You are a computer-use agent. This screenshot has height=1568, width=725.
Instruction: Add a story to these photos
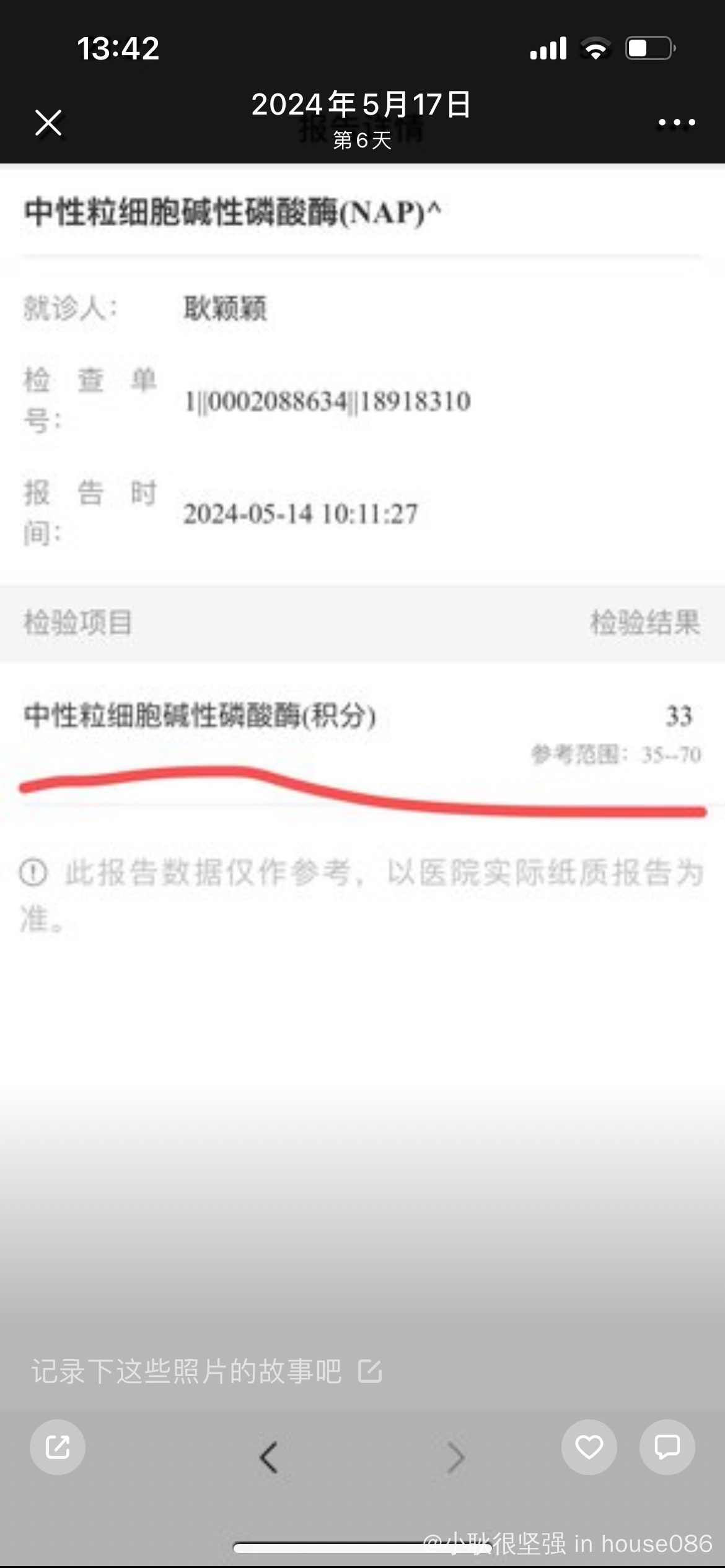pyautogui.click(x=206, y=1371)
